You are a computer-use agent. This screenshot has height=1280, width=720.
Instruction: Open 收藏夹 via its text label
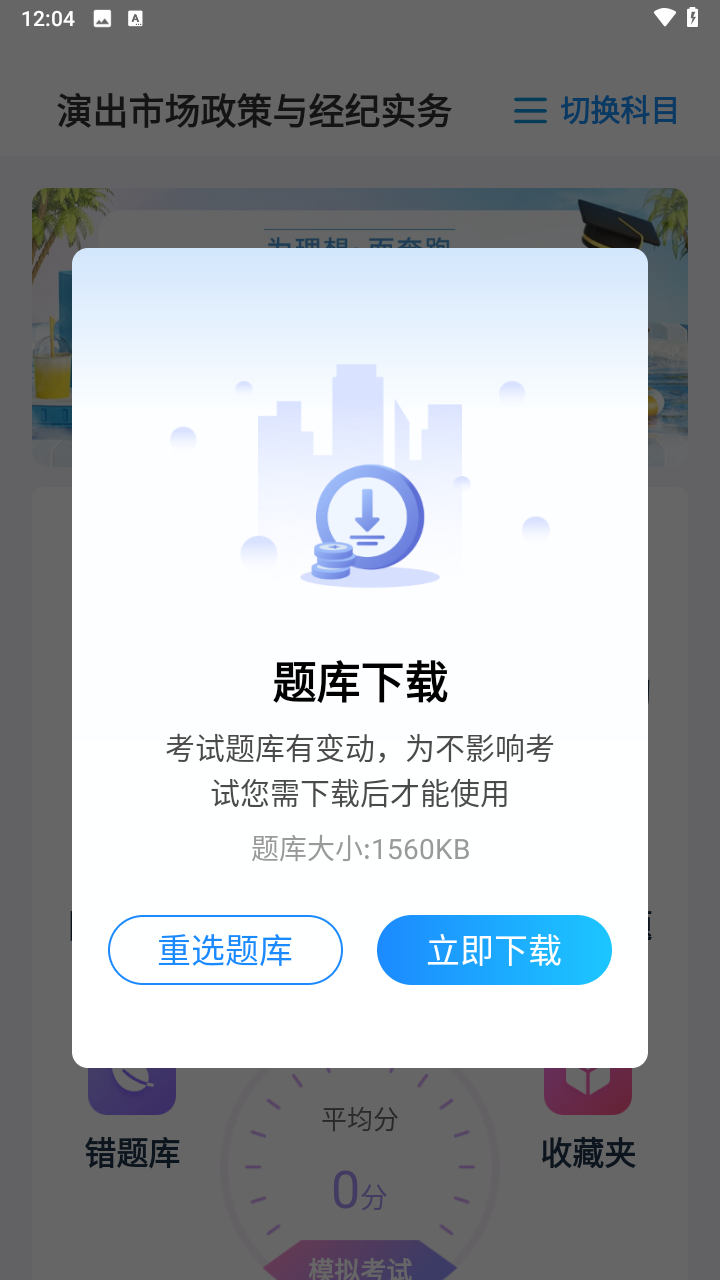[x=588, y=1152]
